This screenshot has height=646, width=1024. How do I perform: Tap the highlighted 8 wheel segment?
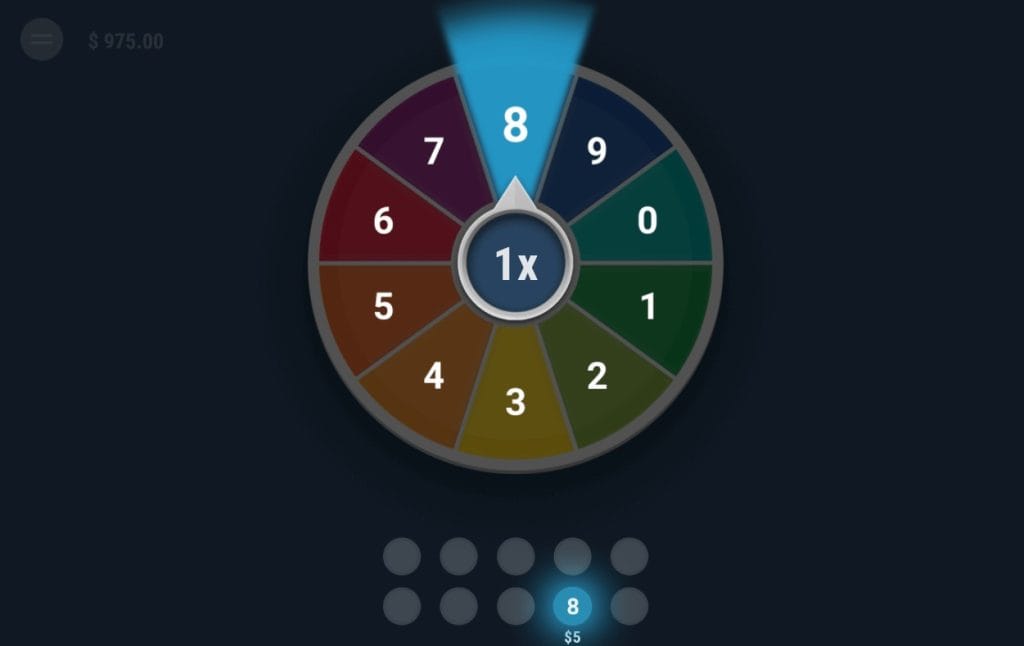pyautogui.click(x=515, y=125)
